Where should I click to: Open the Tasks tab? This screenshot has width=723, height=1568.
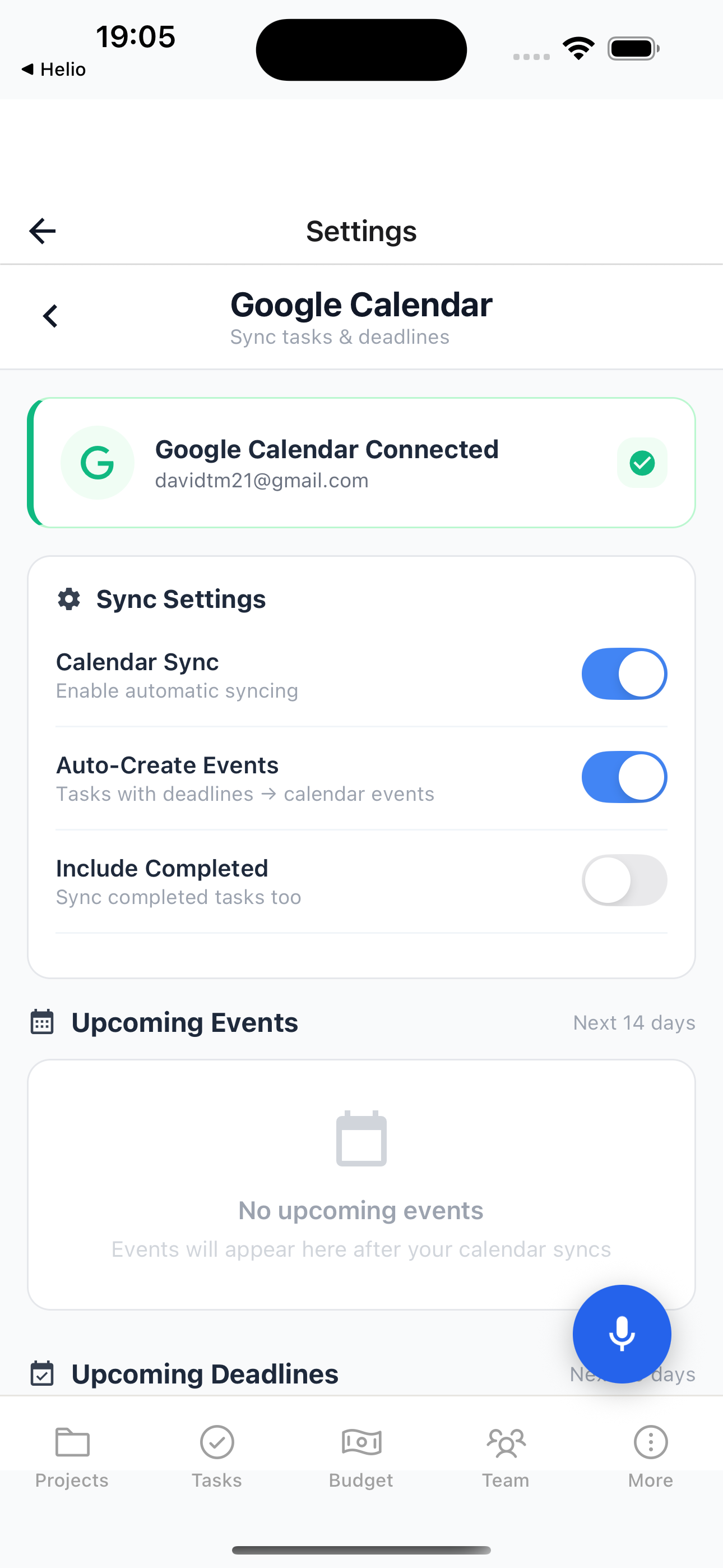217,1456
